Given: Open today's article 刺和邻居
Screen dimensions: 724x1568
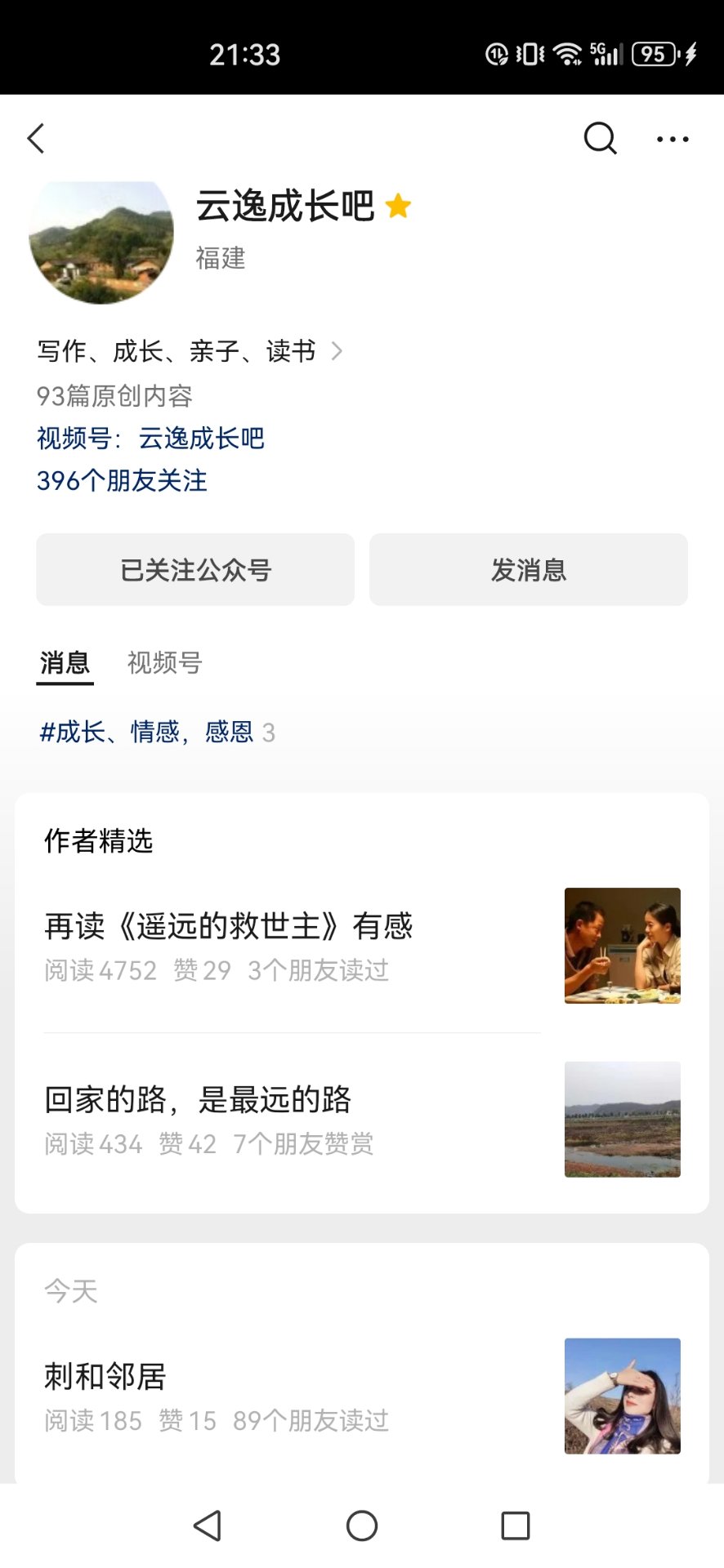Looking at the screenshot, I should [x=106, y=1377].
